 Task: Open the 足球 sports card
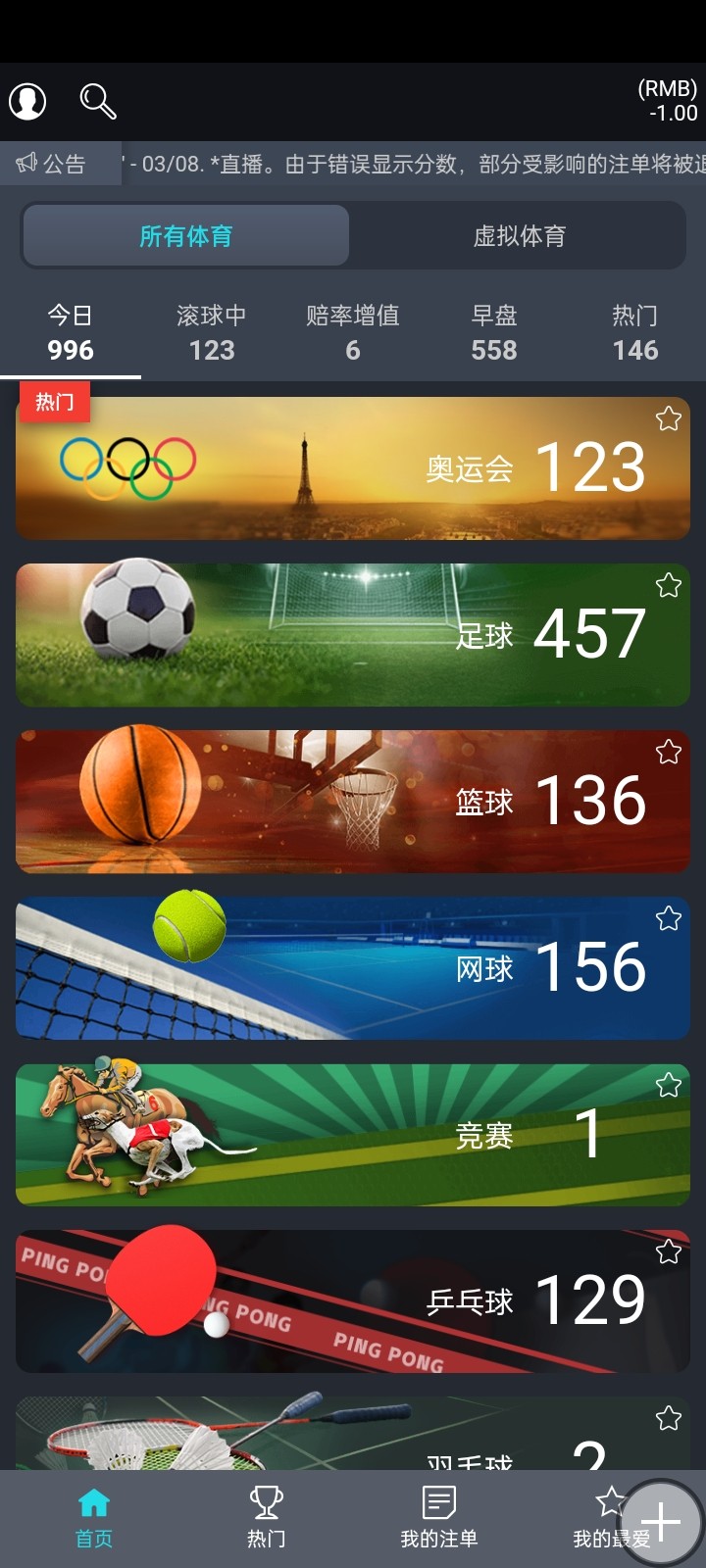click(353, 635)
